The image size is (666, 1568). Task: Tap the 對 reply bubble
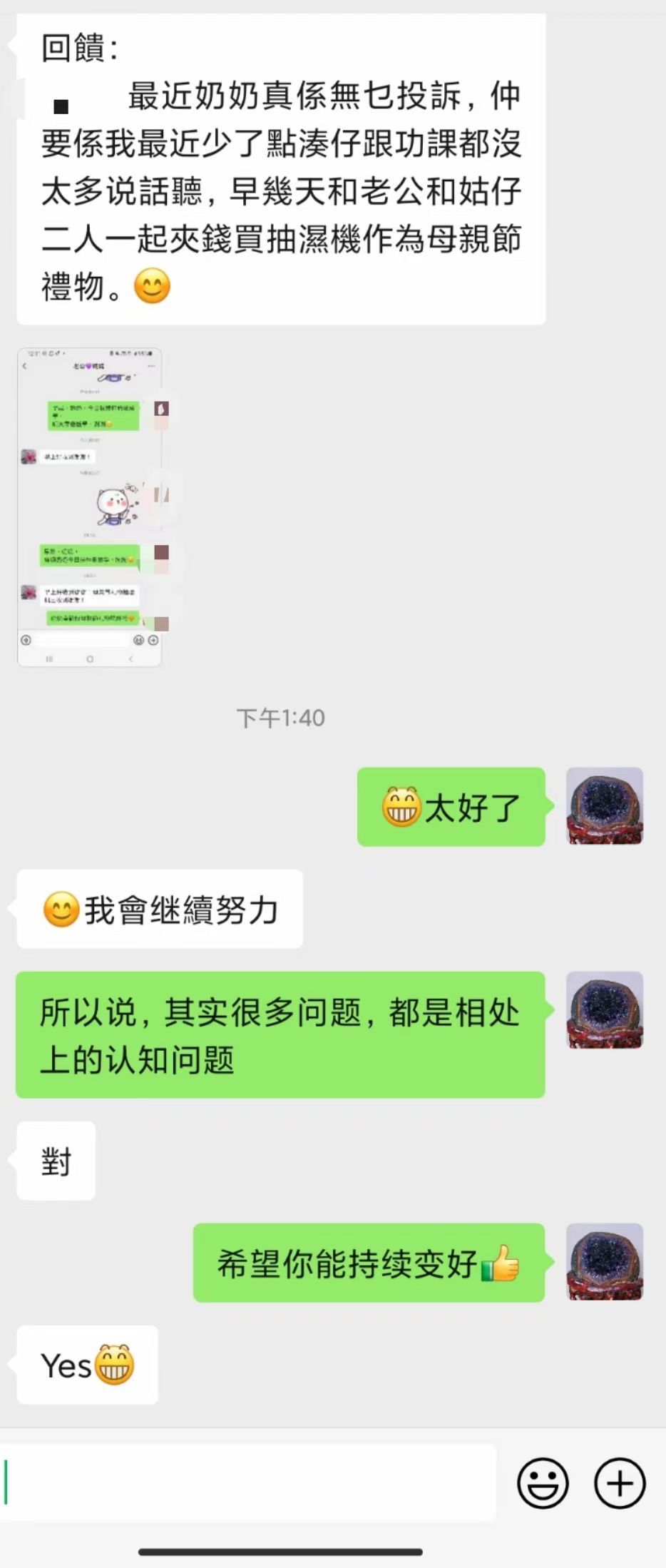(56, 1160)
